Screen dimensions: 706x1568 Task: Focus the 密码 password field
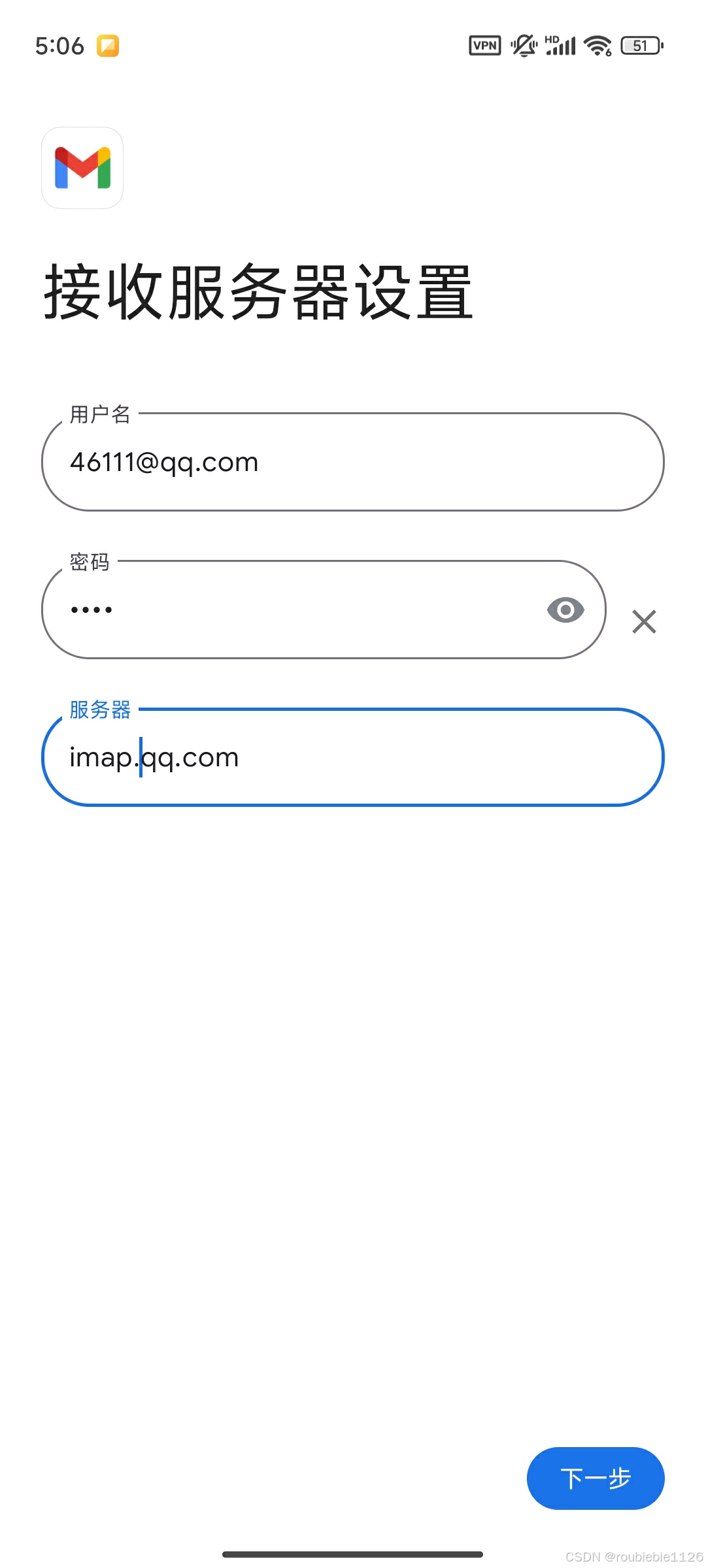[x=294, y=610]
